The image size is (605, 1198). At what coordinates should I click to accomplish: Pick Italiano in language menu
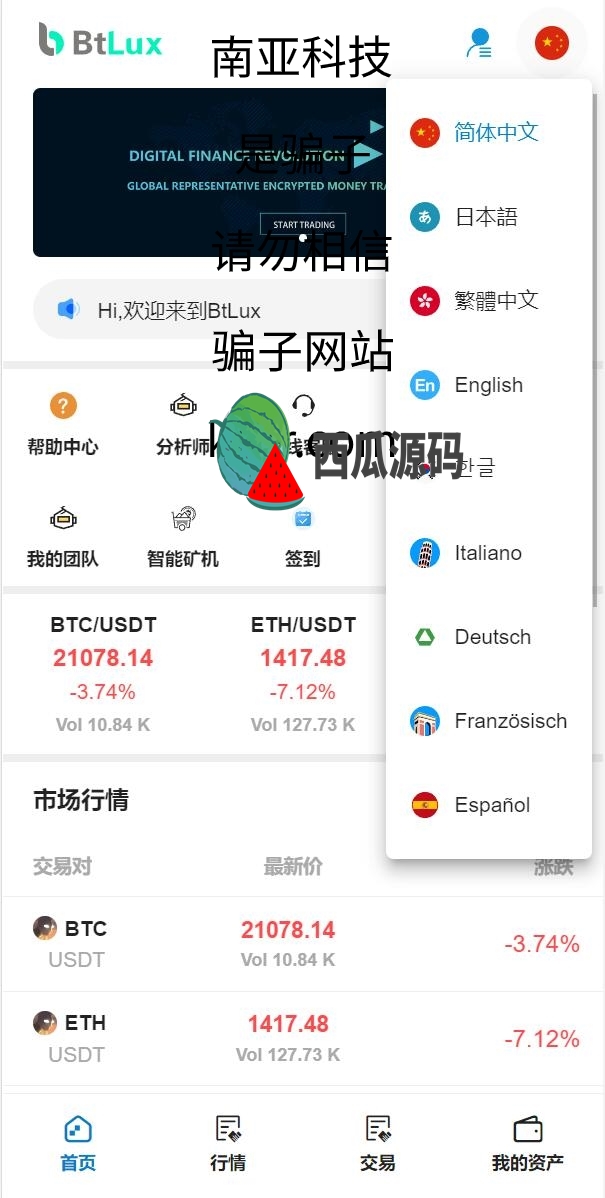coord(489,553)
